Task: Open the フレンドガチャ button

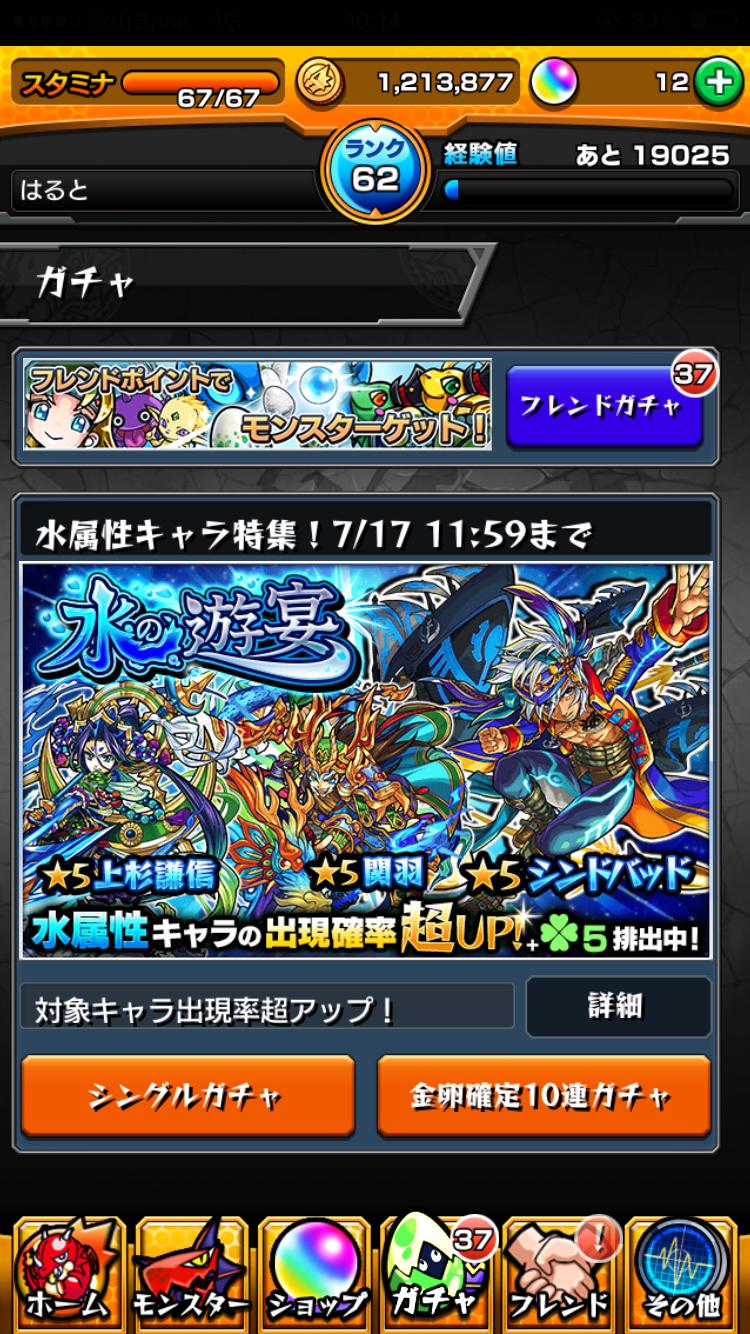Action: (x=604, y=406)
